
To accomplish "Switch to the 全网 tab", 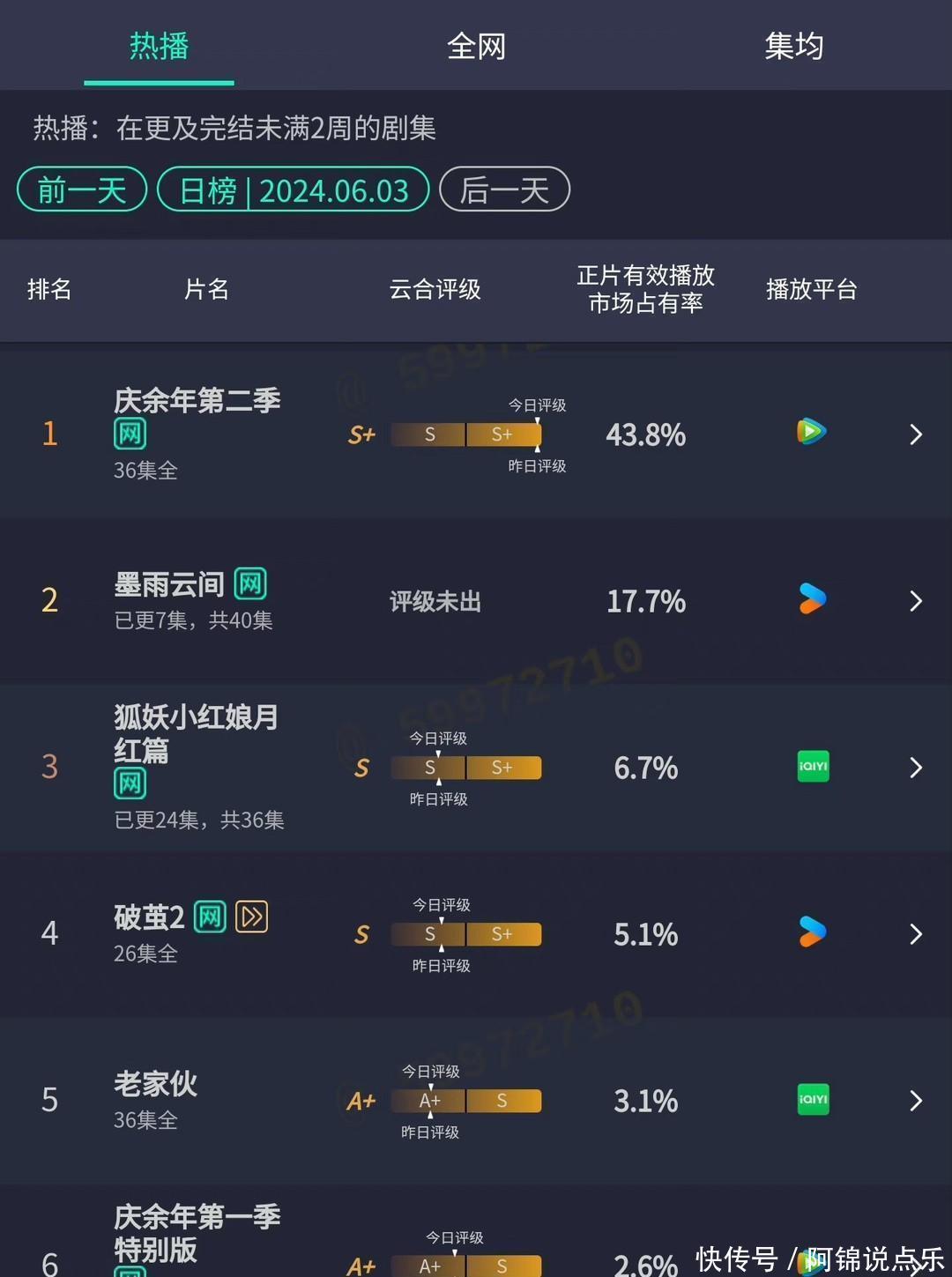I will click(476, 46).
